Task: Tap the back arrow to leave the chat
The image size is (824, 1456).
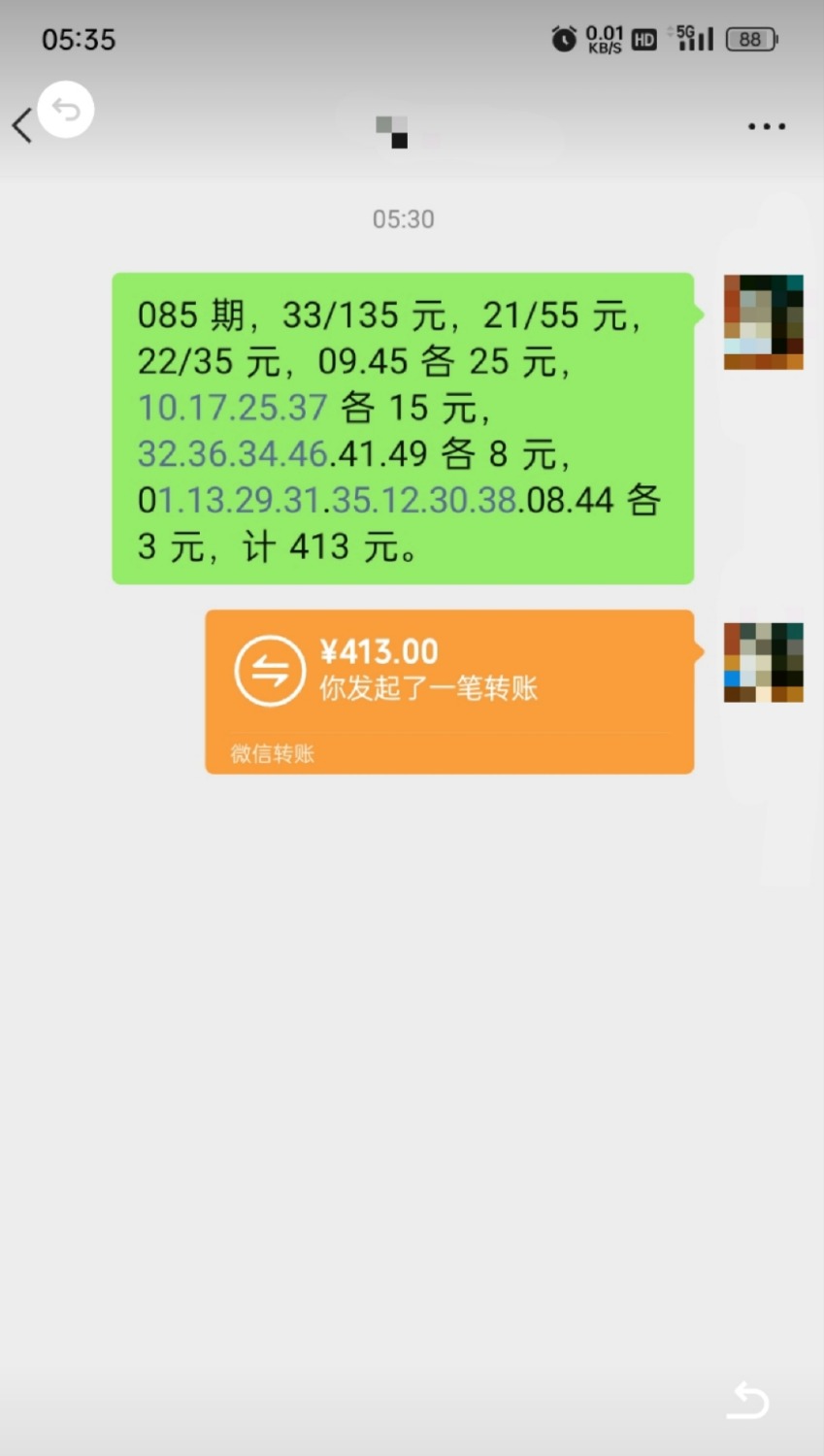Action: [21, 125]
